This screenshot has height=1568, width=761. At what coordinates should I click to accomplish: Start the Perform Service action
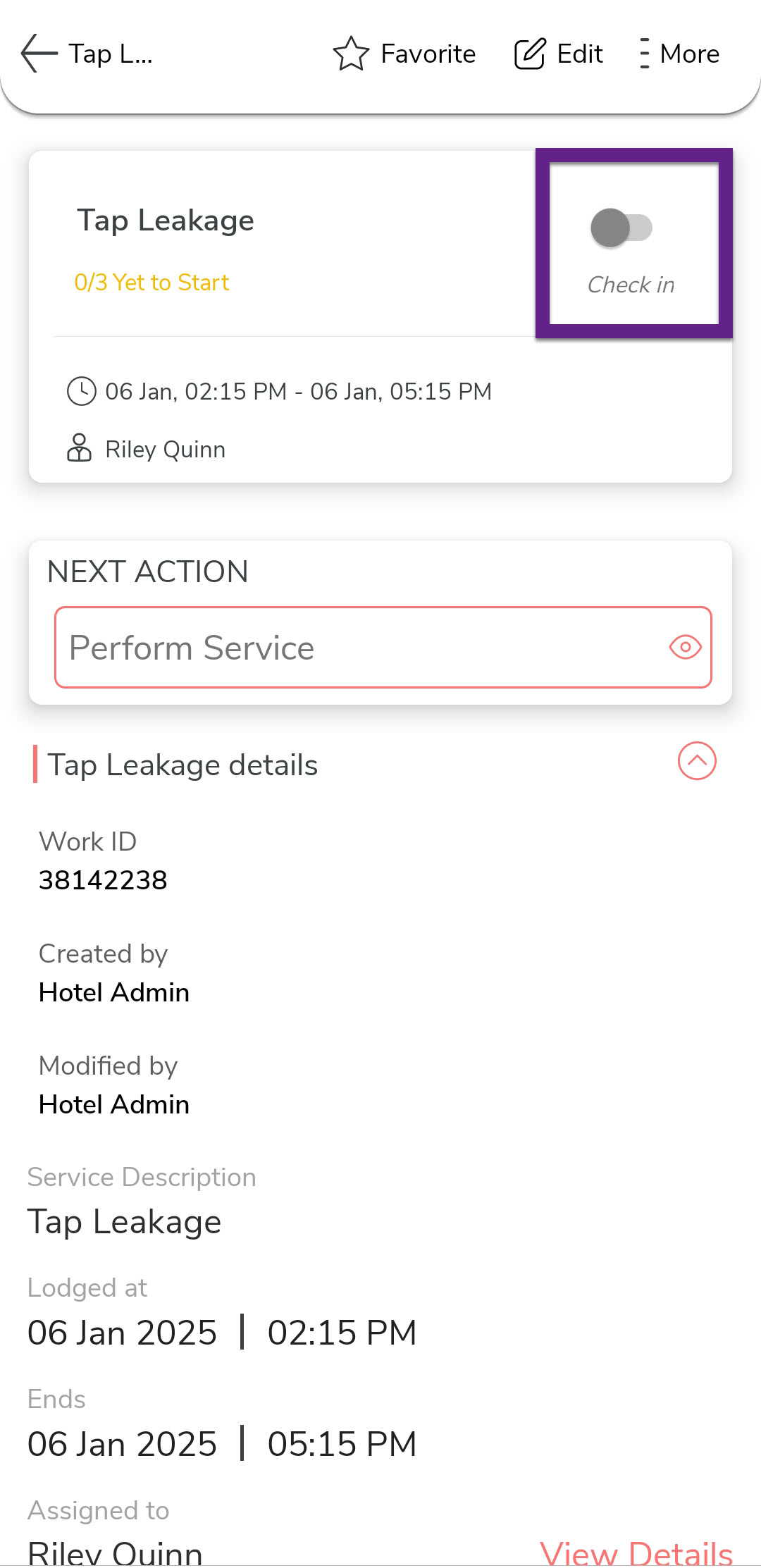click(352, 647)
